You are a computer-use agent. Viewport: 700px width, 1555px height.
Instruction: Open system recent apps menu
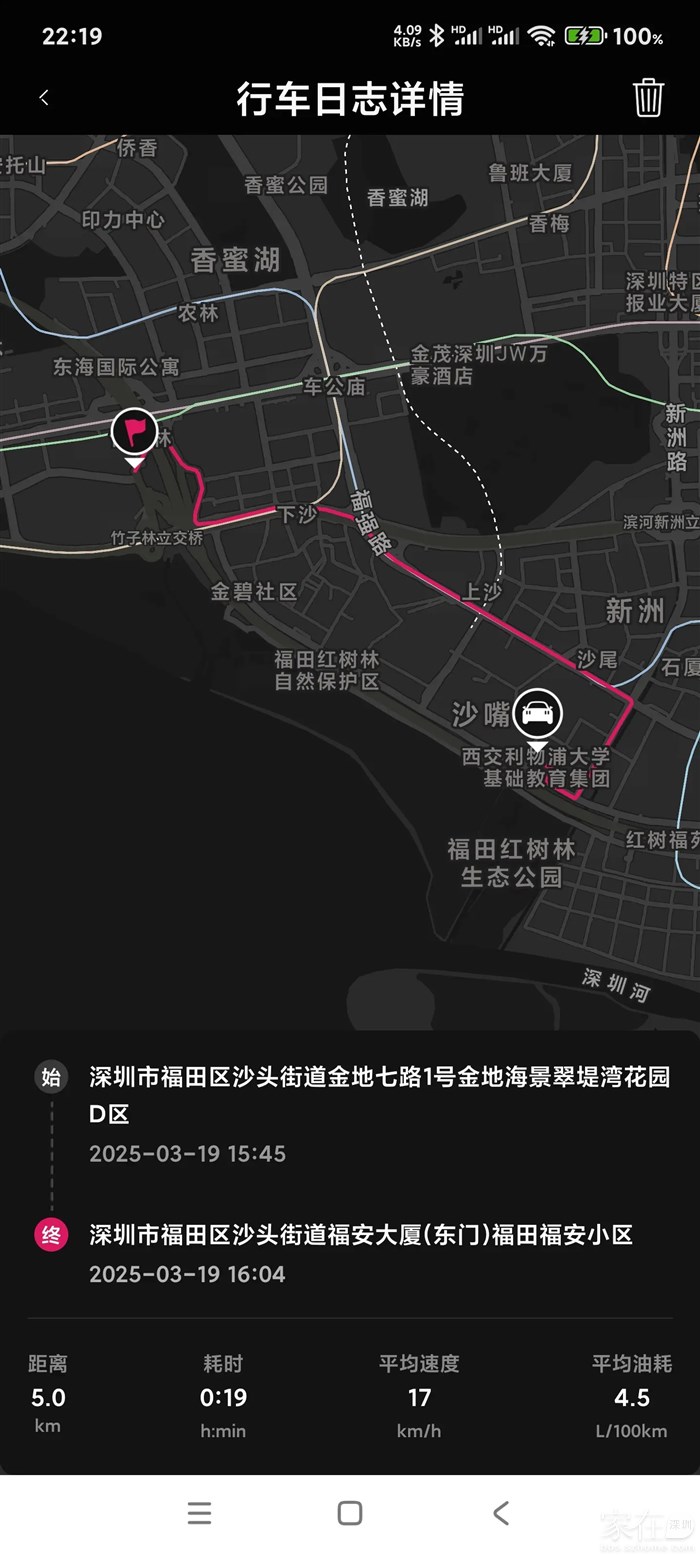point(199,1513)
